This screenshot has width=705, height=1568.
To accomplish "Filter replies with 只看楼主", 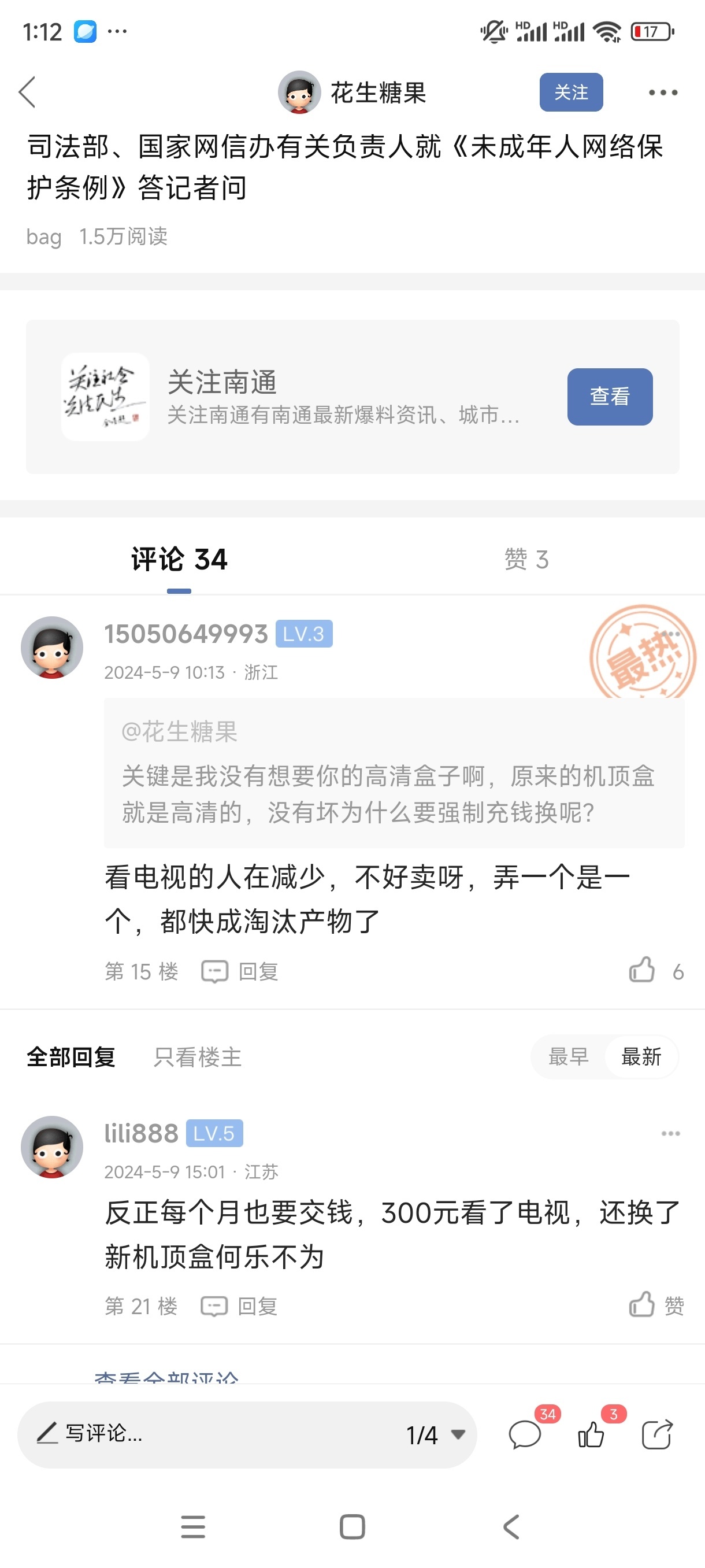I will (198, 1057).
